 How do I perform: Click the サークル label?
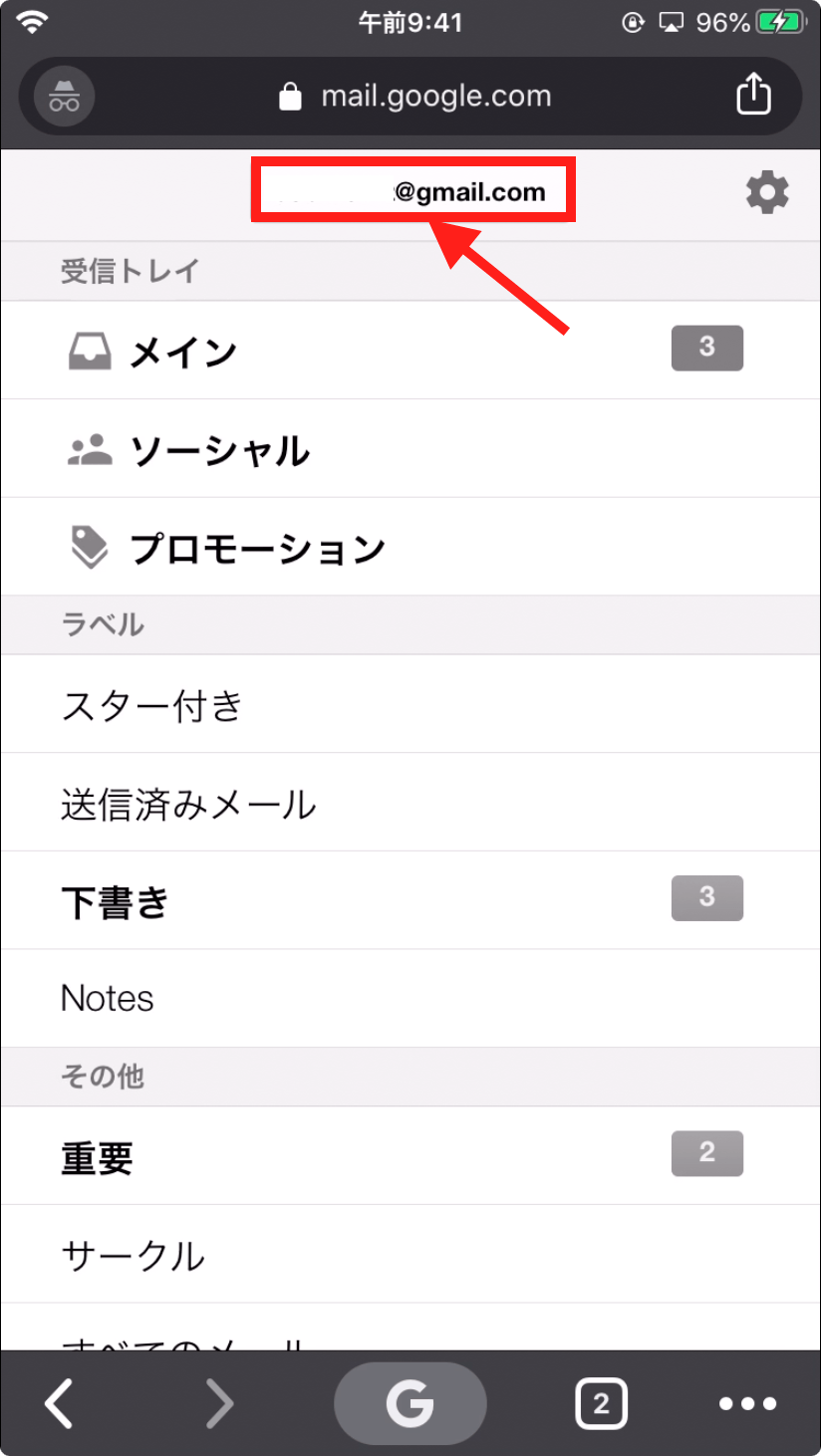pos(134,1254)
